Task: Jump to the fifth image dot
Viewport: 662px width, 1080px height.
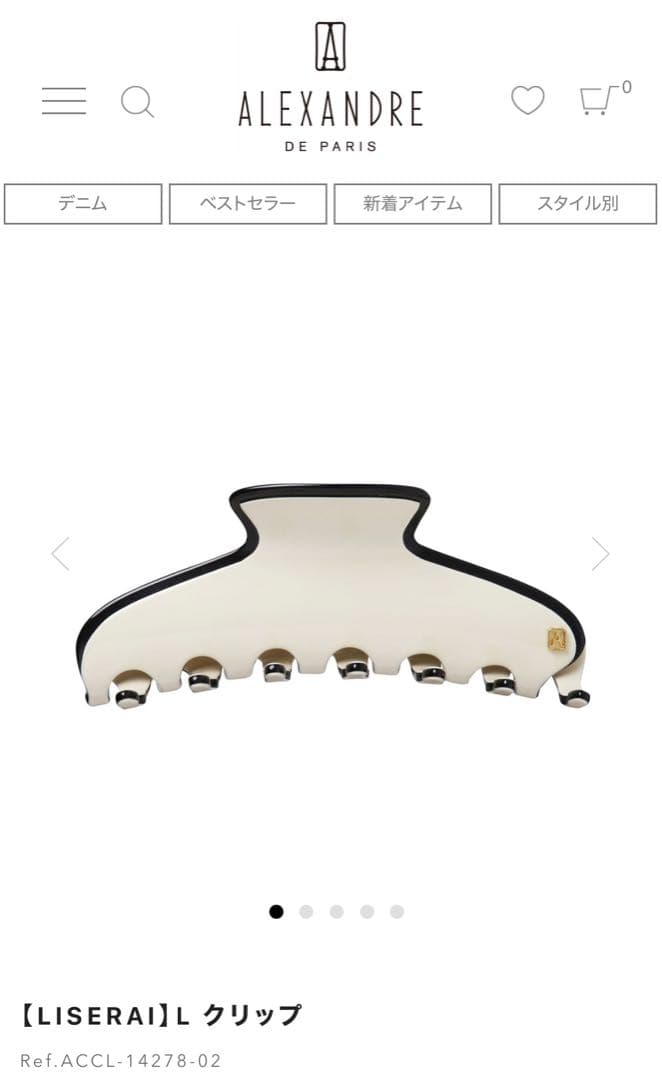Action: 396,911
